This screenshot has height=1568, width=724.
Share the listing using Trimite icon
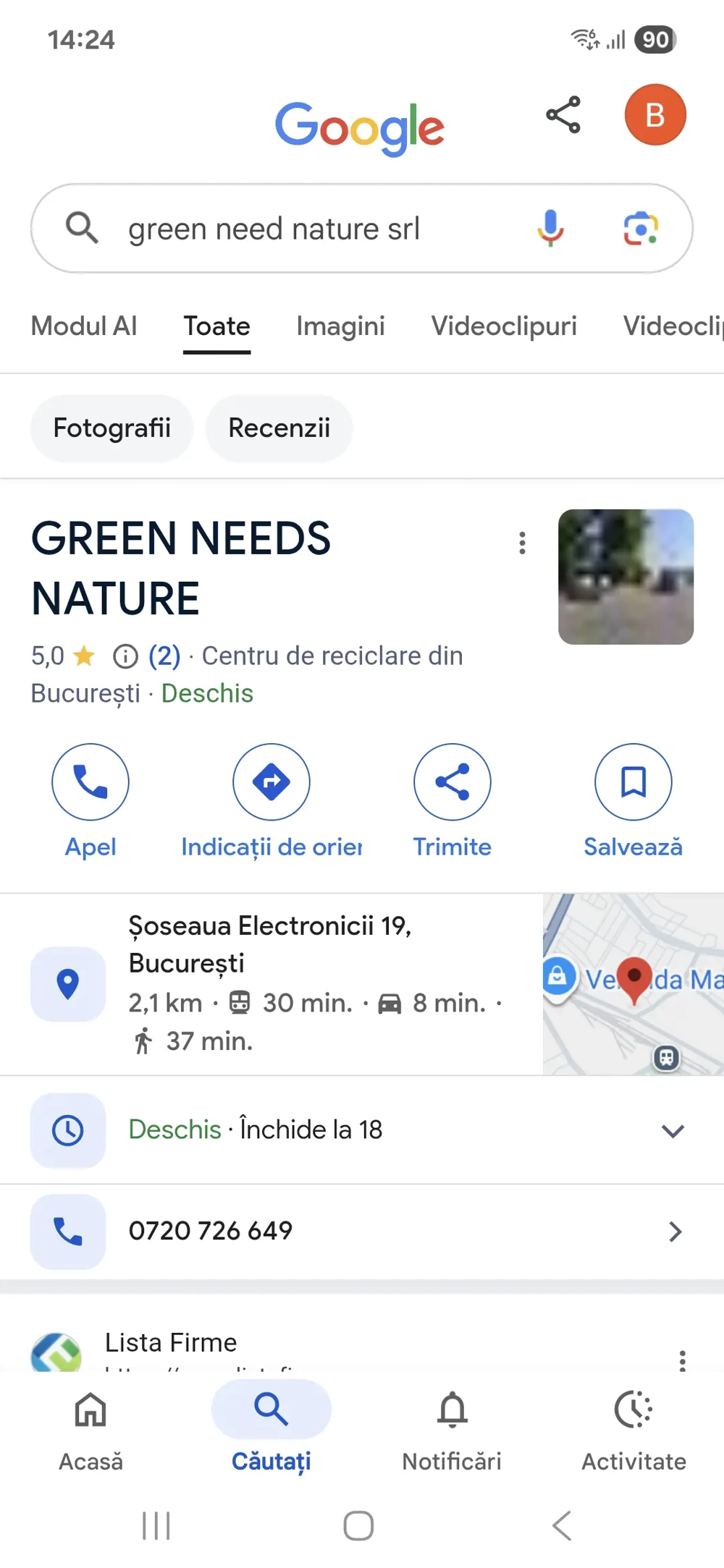[452, 782]
